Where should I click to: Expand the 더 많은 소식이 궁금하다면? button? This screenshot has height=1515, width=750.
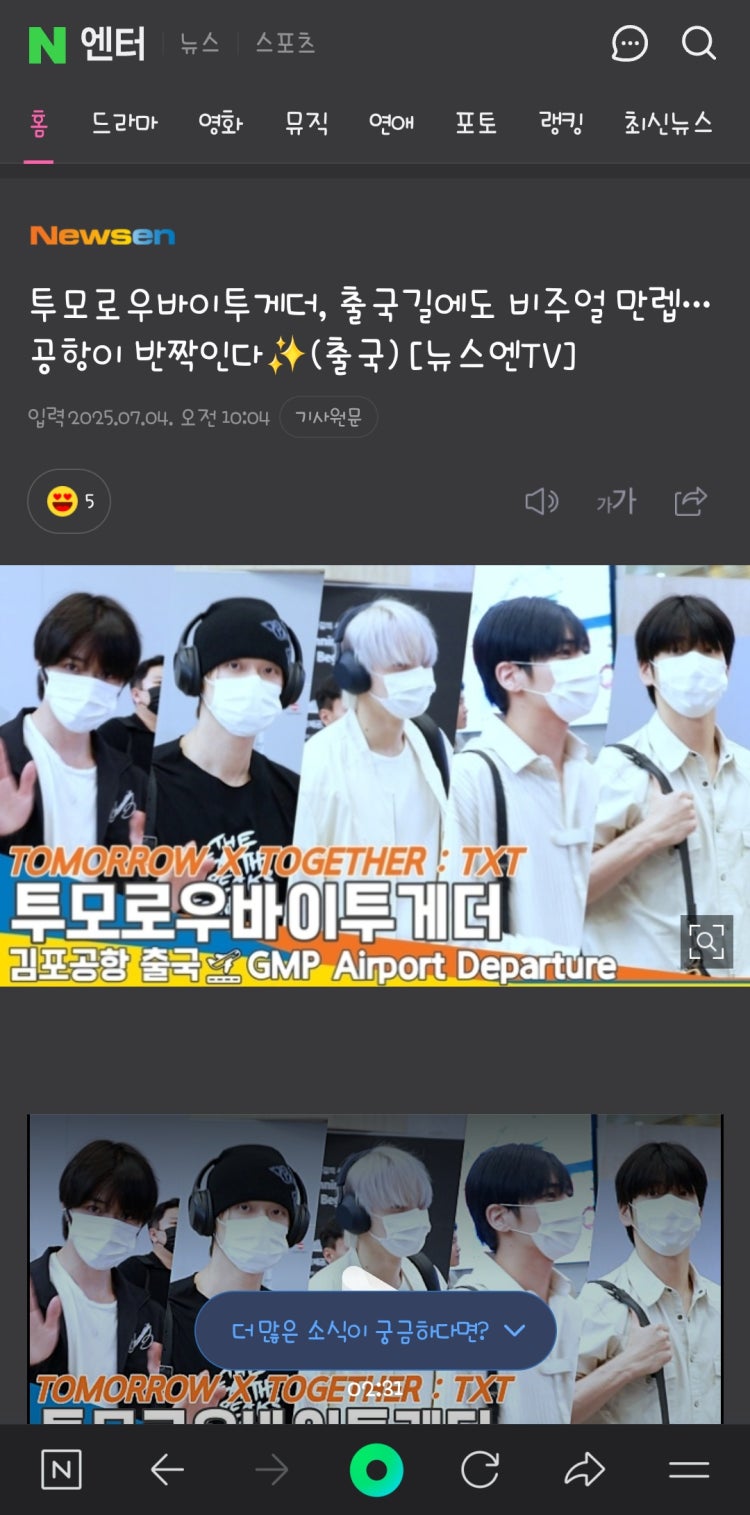375,1330
